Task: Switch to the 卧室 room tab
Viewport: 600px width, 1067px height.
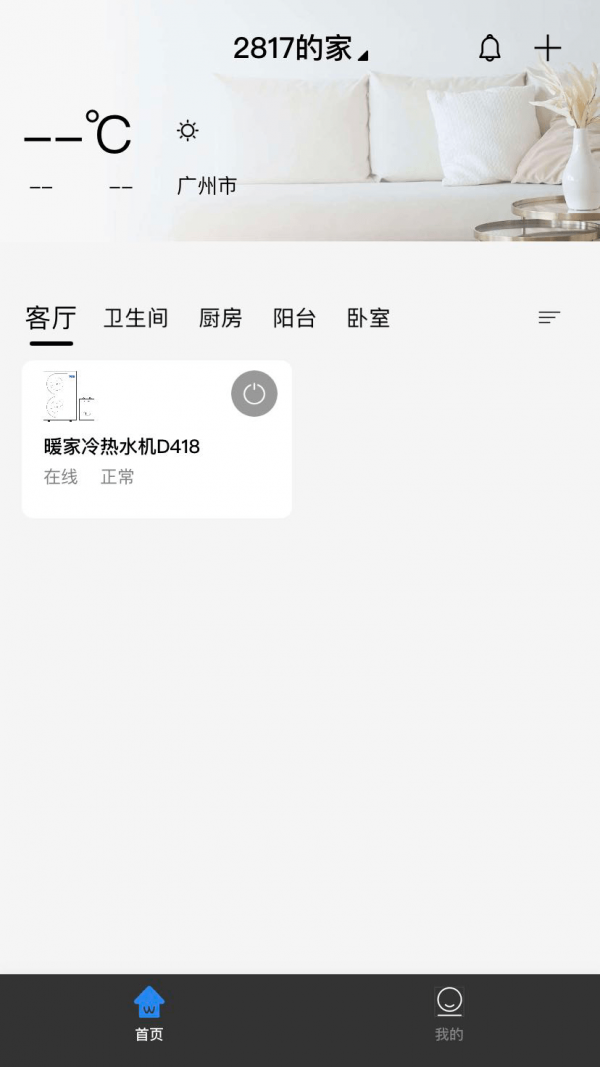Action: [368, 318]
